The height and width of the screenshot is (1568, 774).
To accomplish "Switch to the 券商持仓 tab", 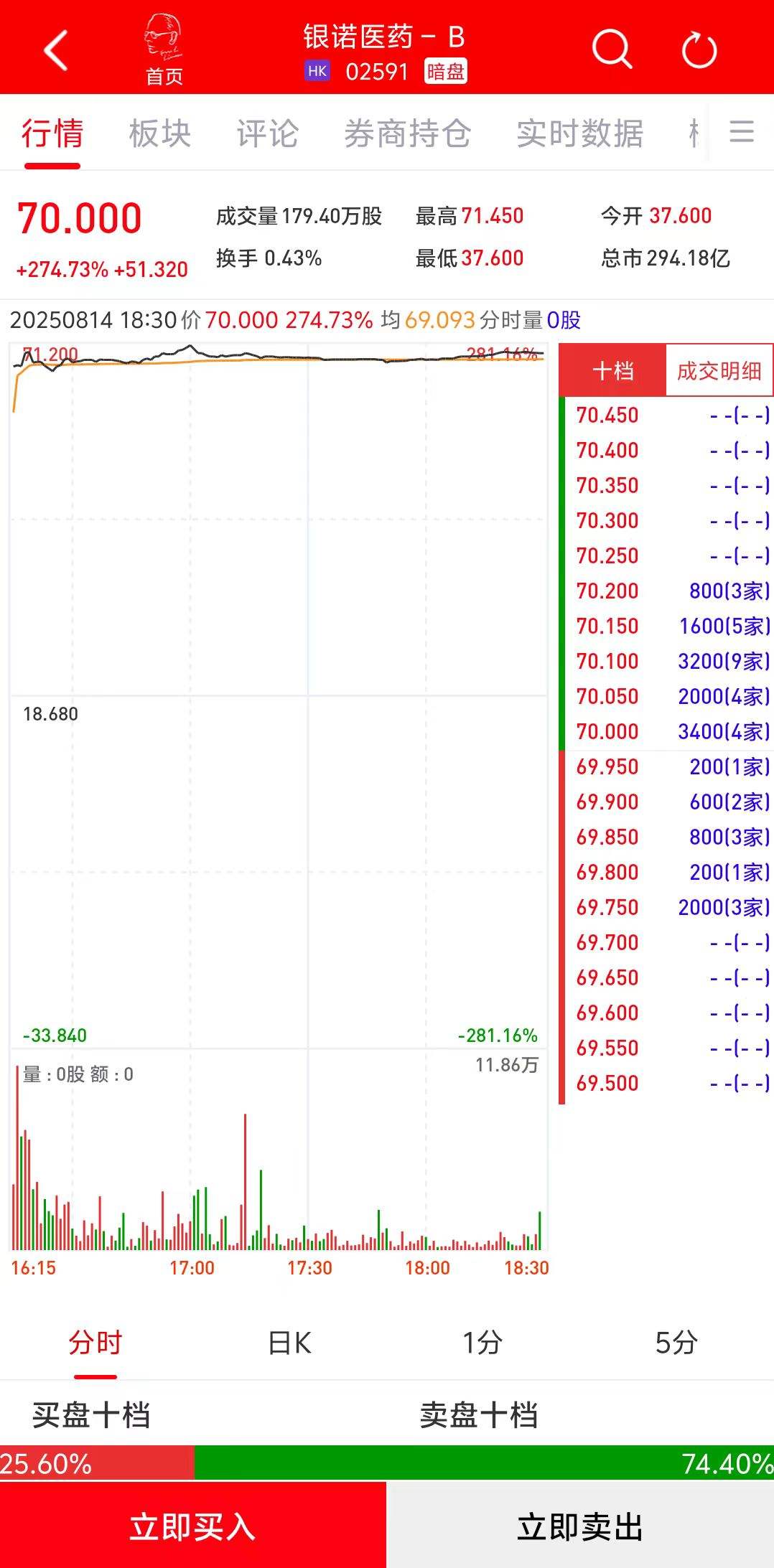I will (407, 134).
